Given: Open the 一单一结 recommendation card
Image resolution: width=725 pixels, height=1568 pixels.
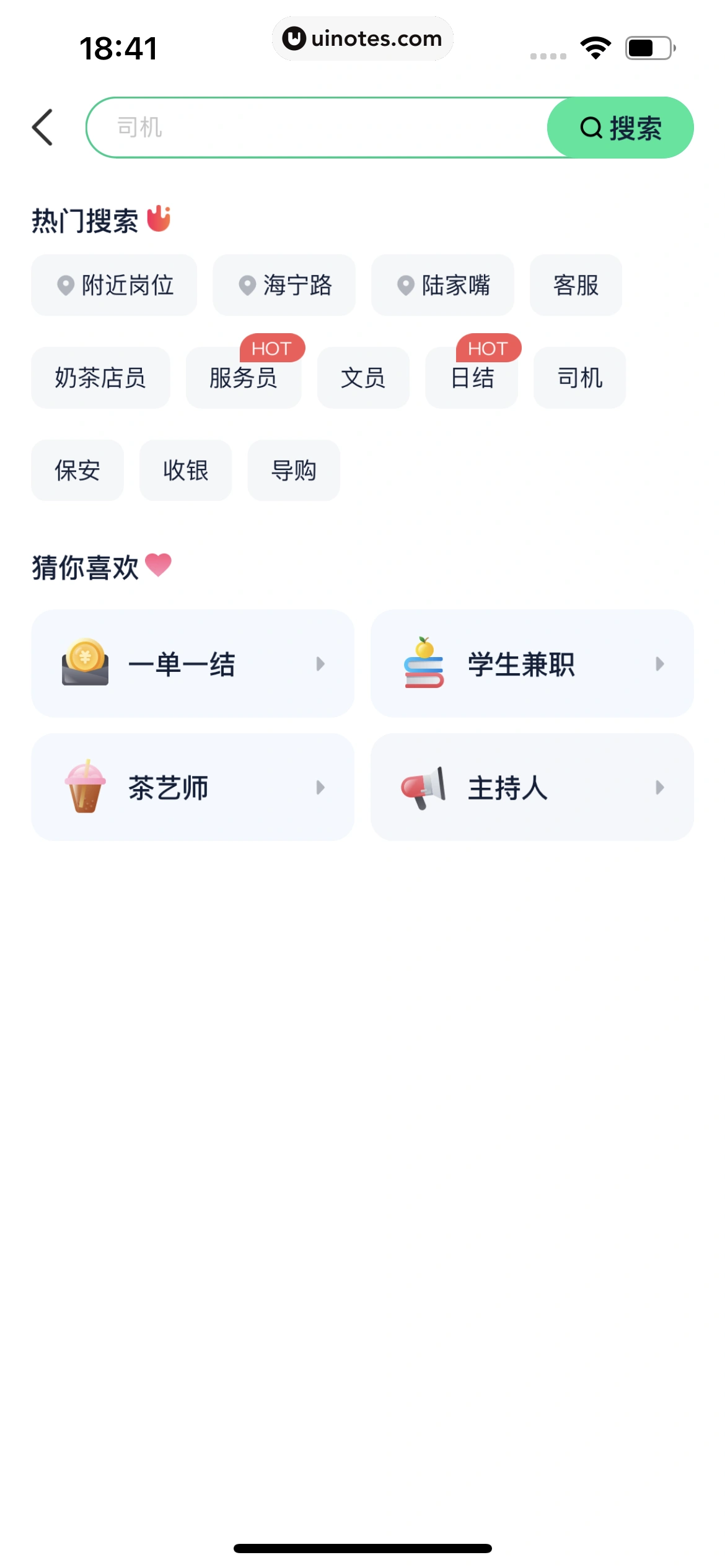Looking at the screenshot, I should (x=193, y=664).
